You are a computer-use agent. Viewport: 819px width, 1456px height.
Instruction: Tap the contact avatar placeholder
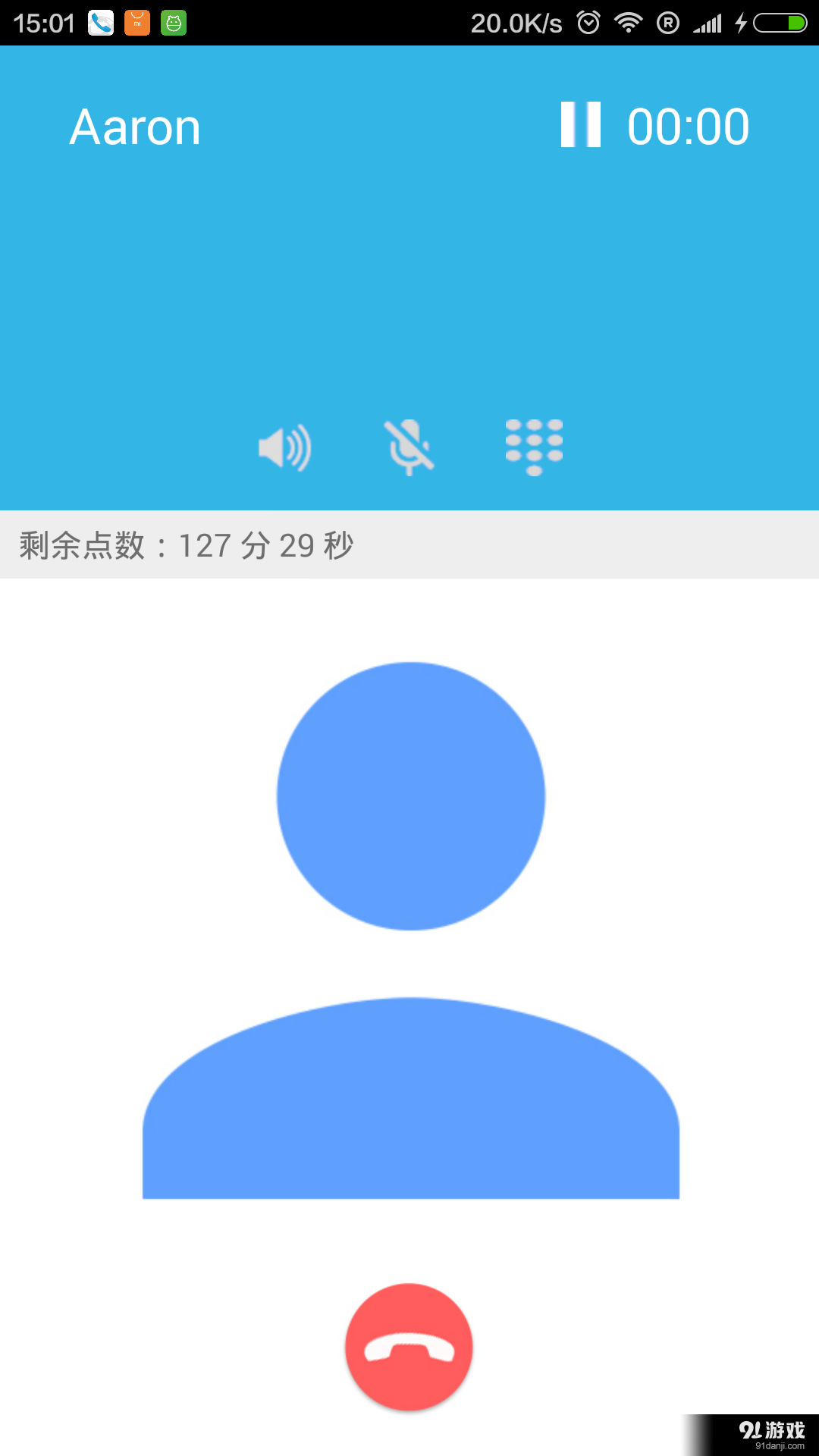point(409,910)
